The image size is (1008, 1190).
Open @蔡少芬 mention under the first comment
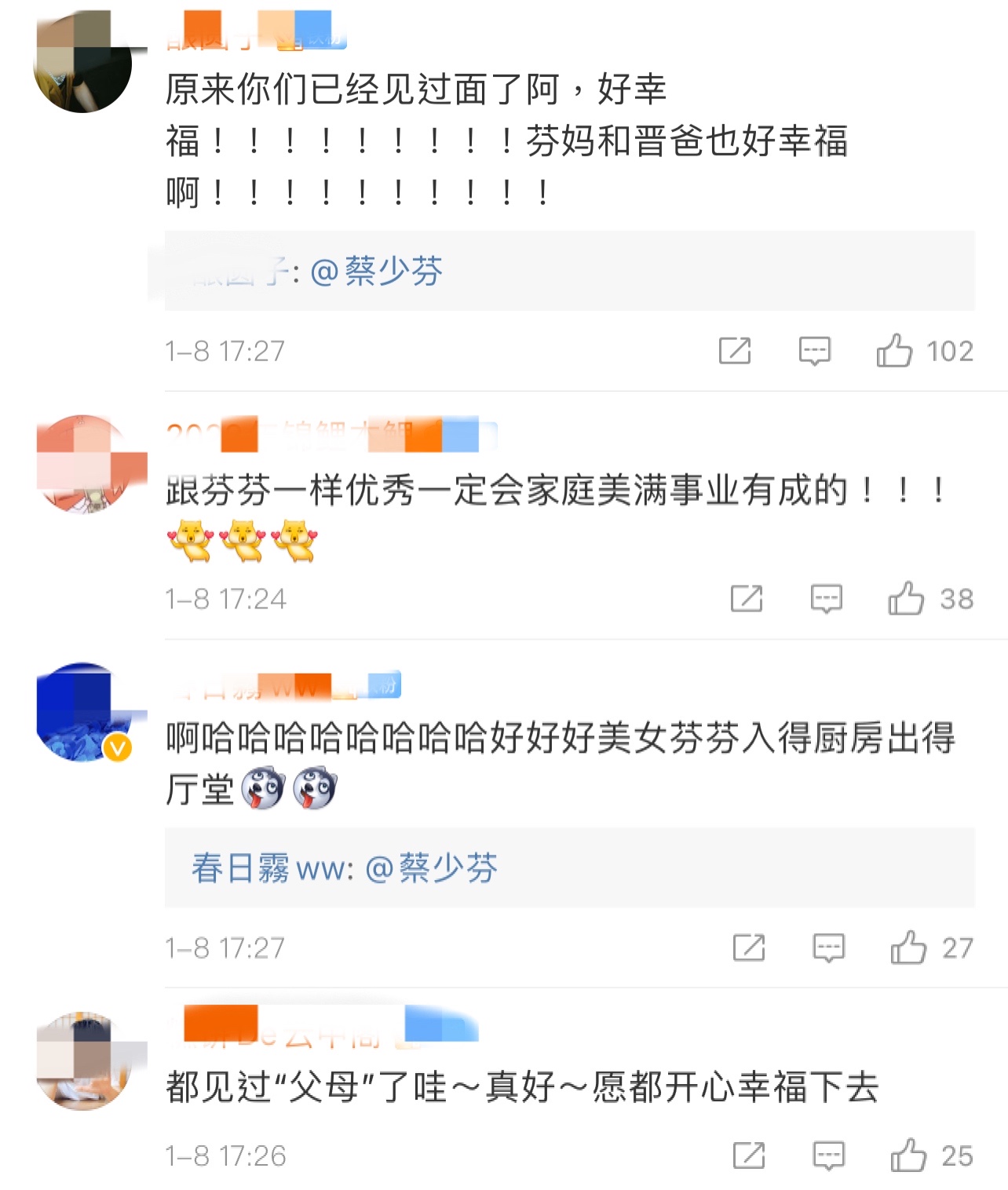point(377,272)
